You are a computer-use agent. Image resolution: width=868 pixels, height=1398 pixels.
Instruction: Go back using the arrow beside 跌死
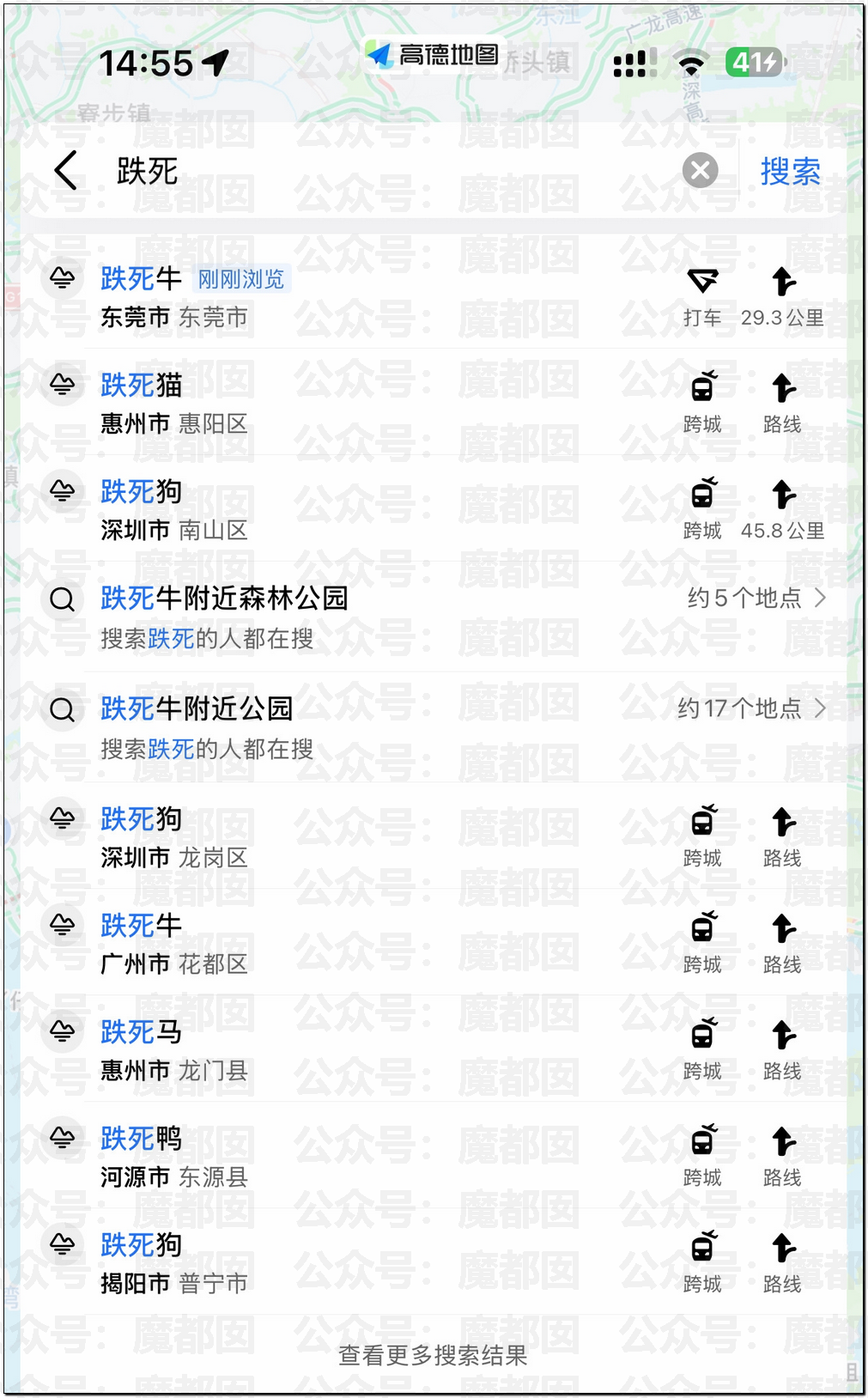(66, 171)
